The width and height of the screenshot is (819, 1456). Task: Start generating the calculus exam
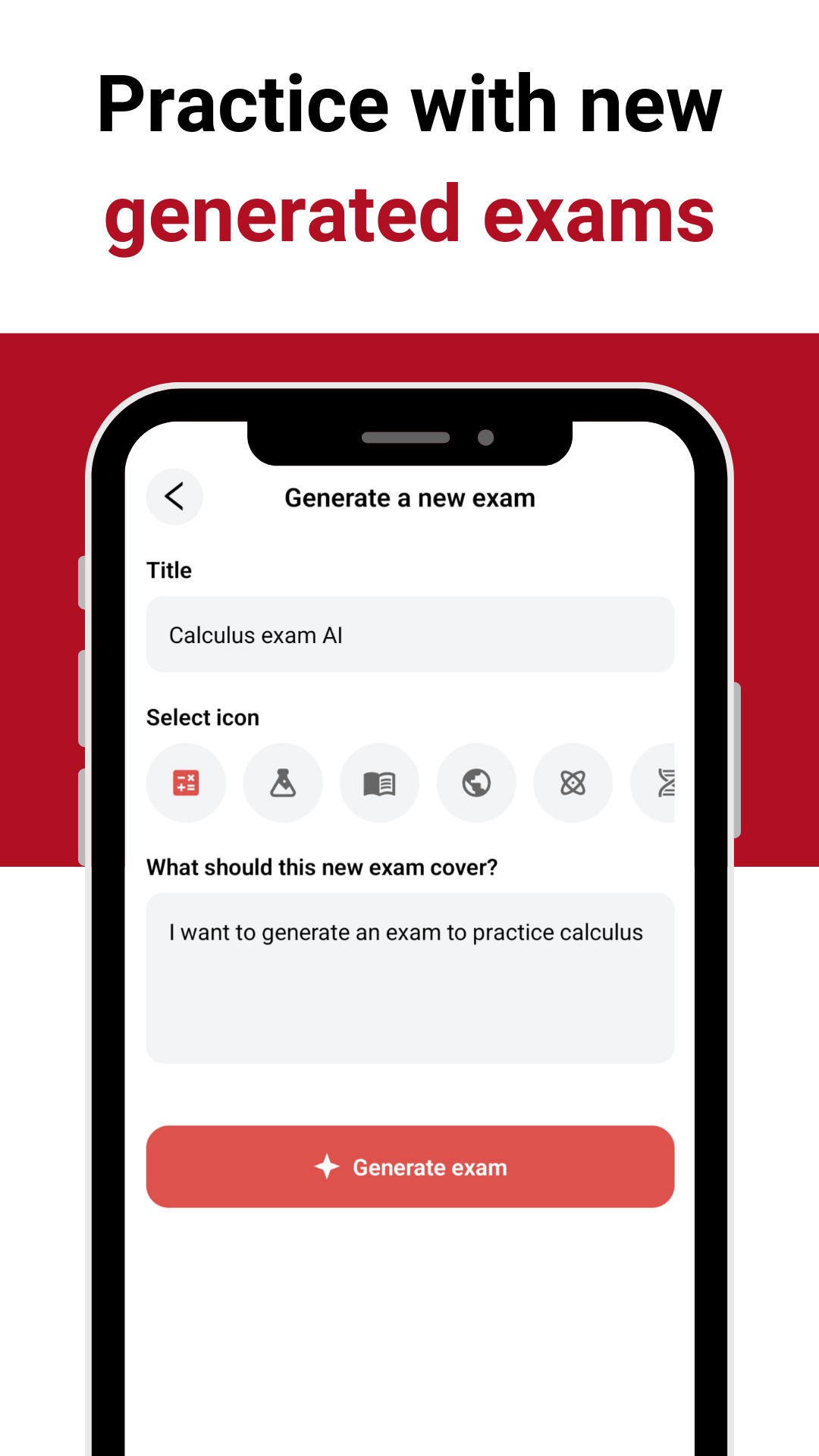pos(409,1166)
